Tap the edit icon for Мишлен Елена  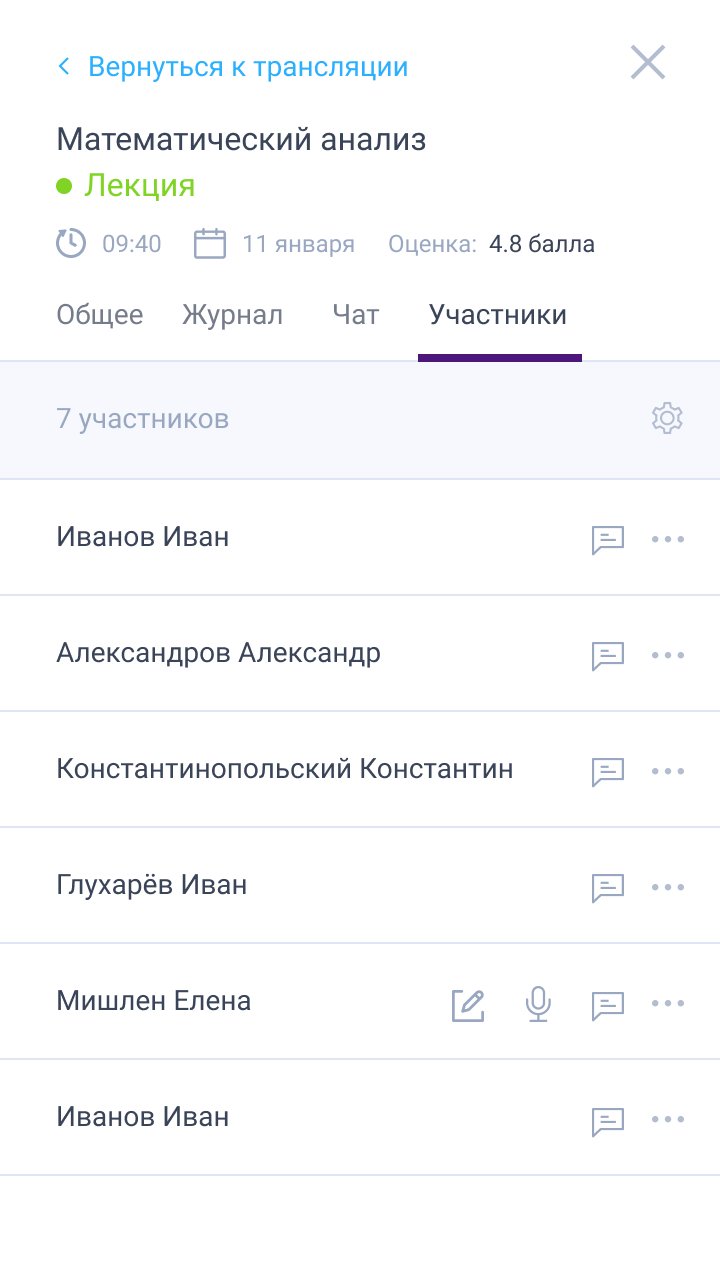click(x=468, y=1004)
